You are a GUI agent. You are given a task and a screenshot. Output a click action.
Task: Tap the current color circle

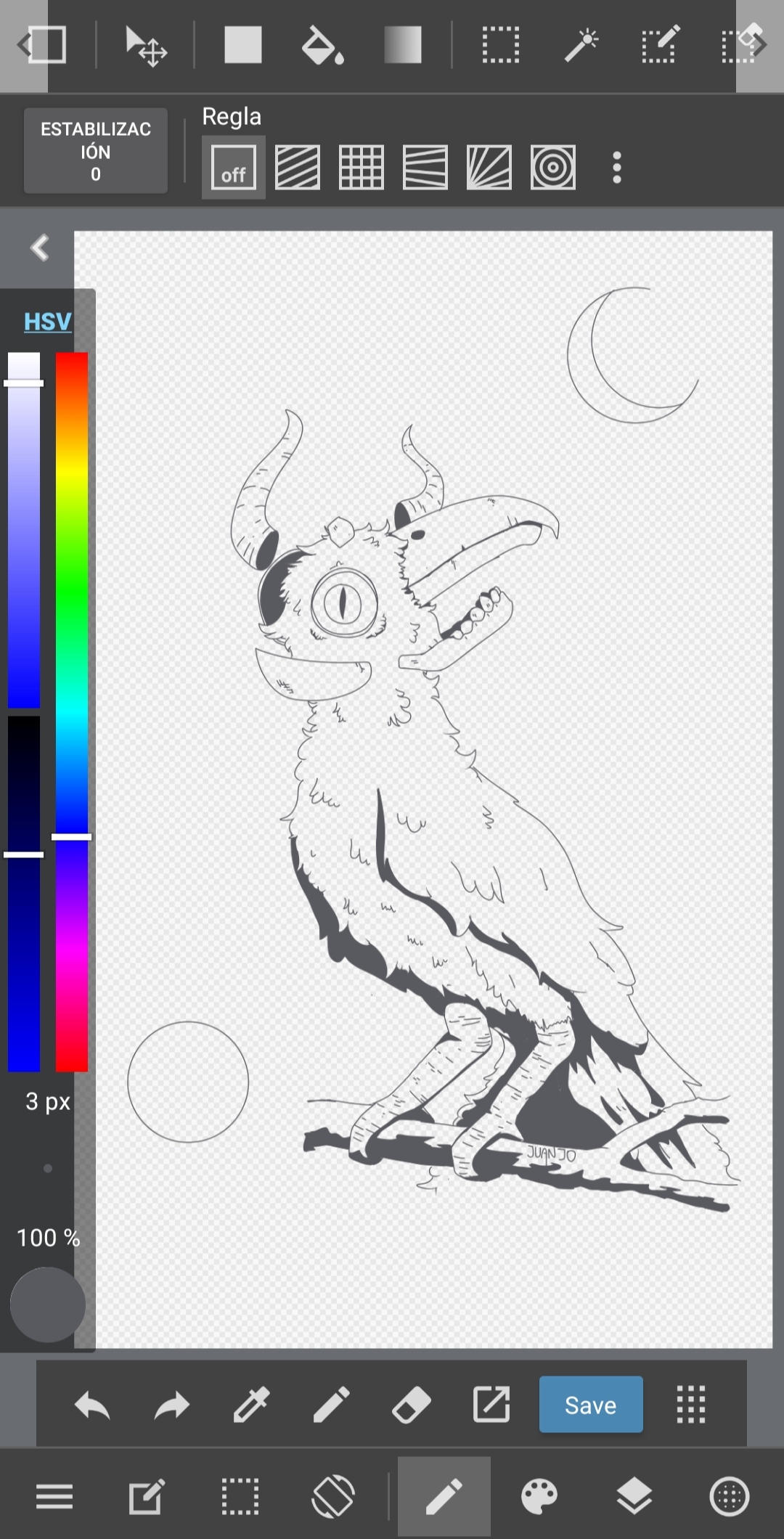coord(48,1305)
